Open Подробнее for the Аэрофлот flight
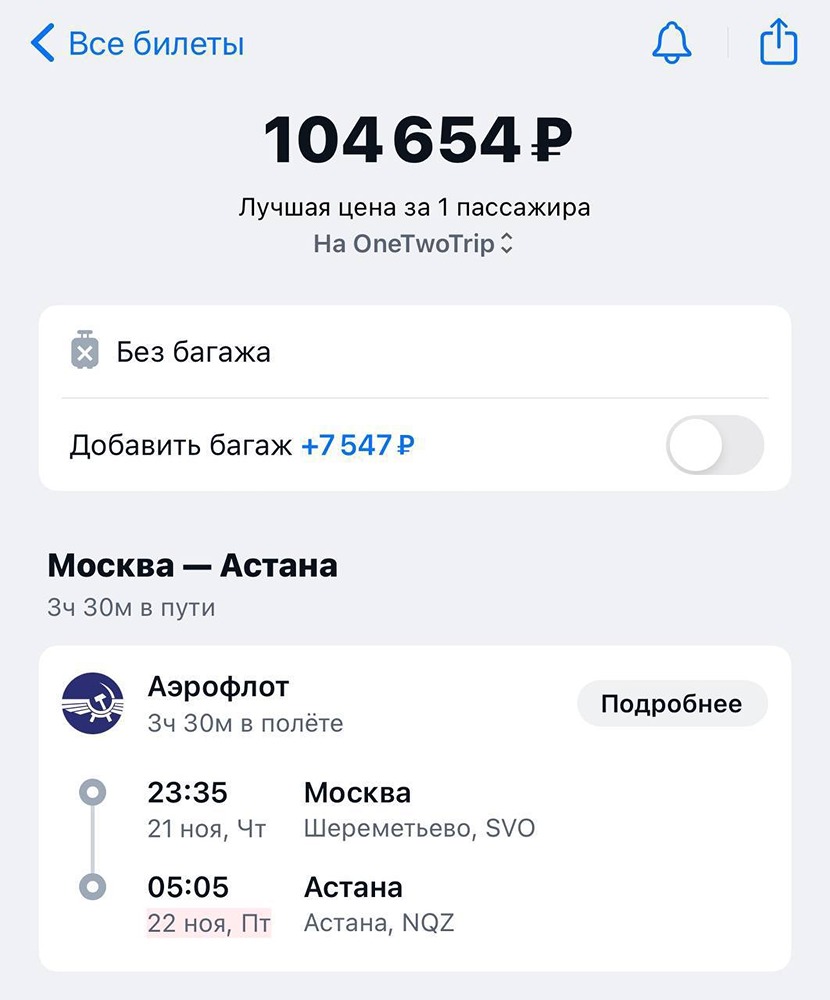This screenshot has height=1000, width=830. (x=671, y=704)
